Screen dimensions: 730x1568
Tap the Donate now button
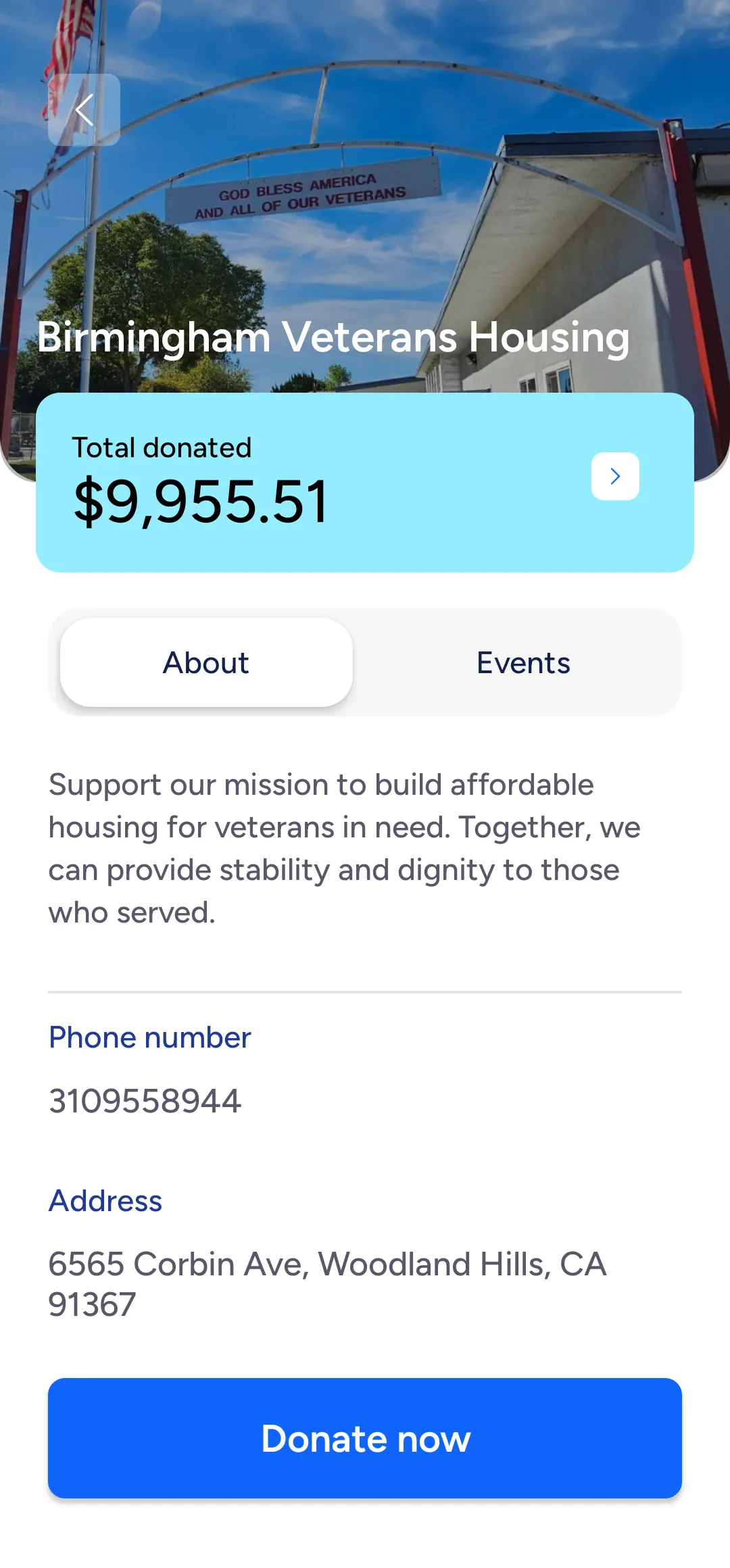(x=365, y=1438)
